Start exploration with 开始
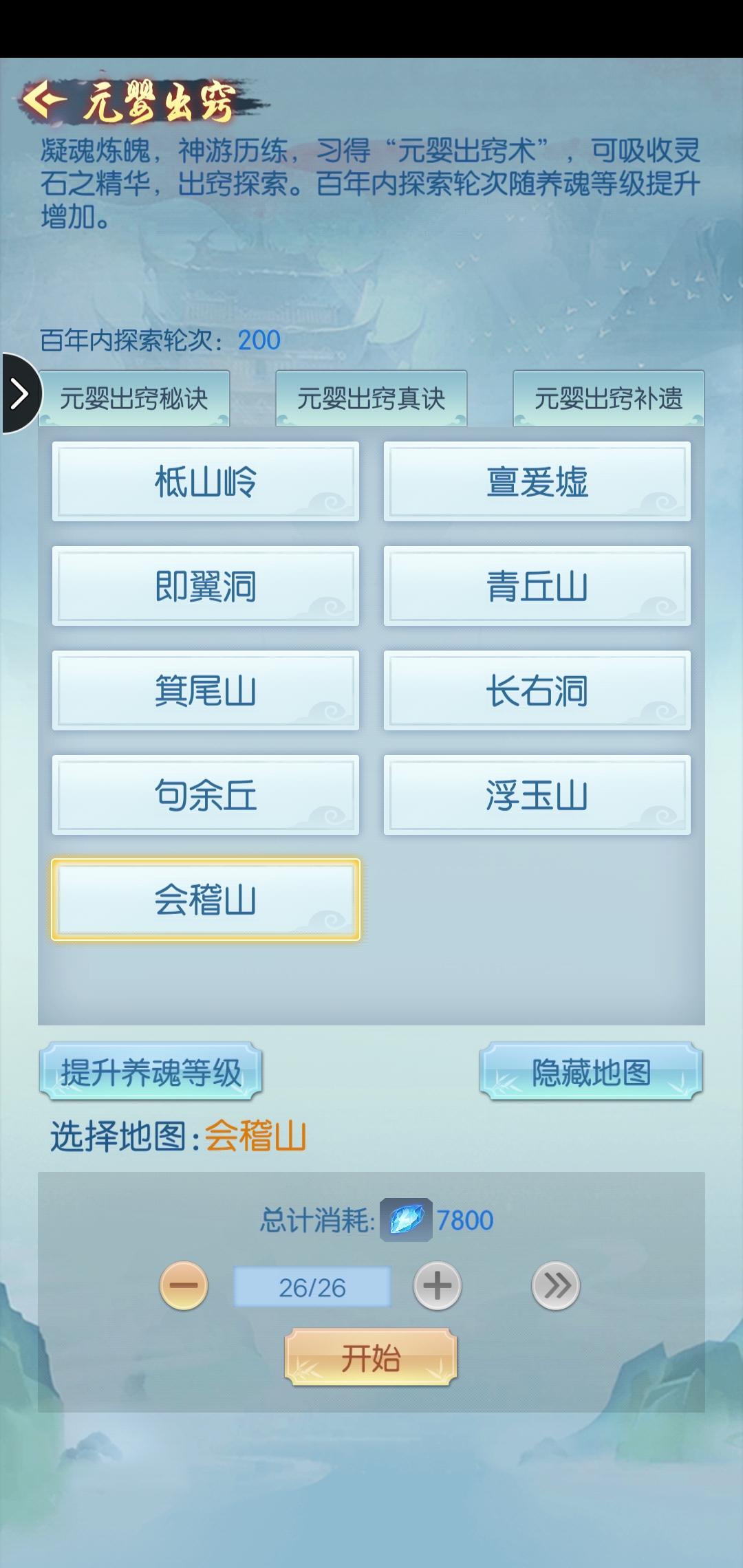Screen dimensions: 743x1568 (371, 1357)
